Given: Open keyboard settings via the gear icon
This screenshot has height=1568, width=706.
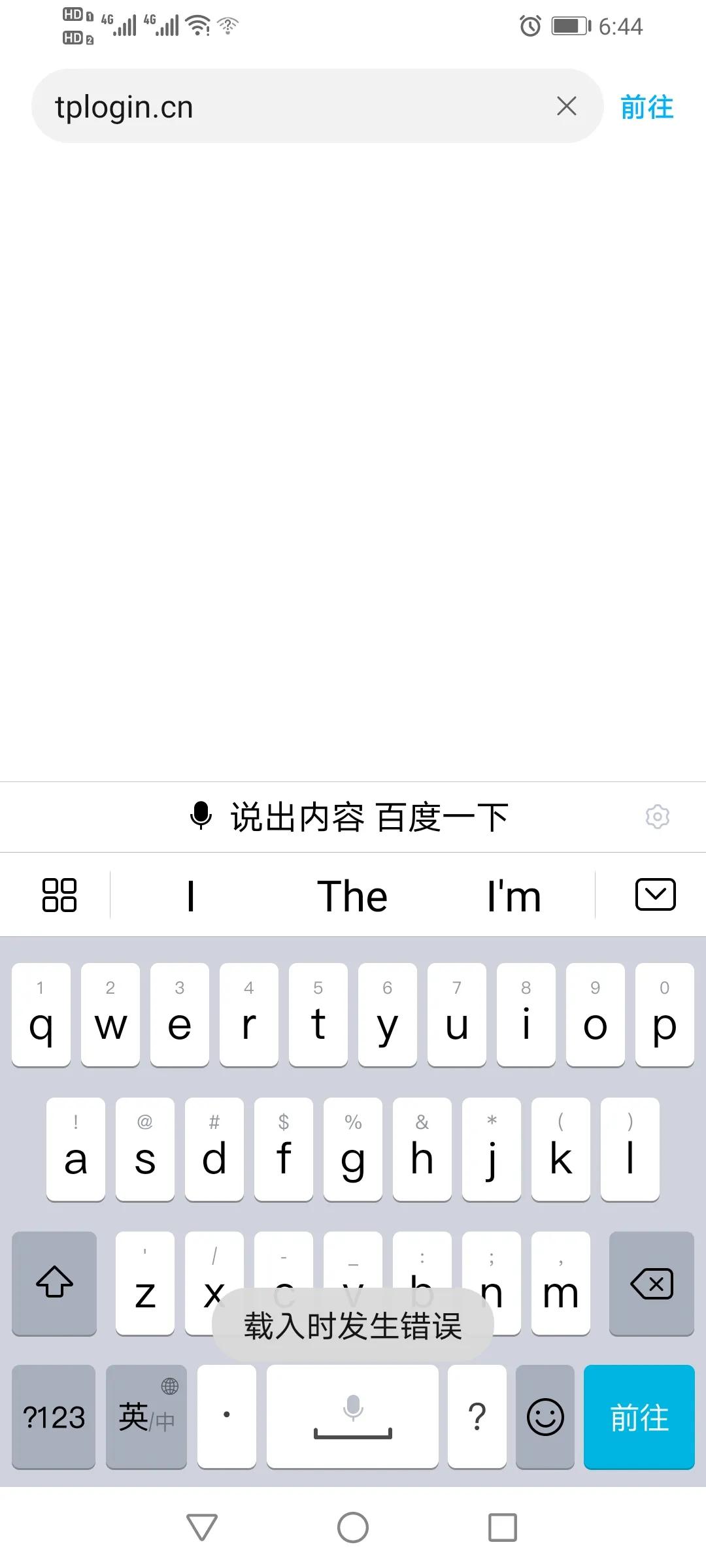Looking at the screenshot, I should point(658,816).
